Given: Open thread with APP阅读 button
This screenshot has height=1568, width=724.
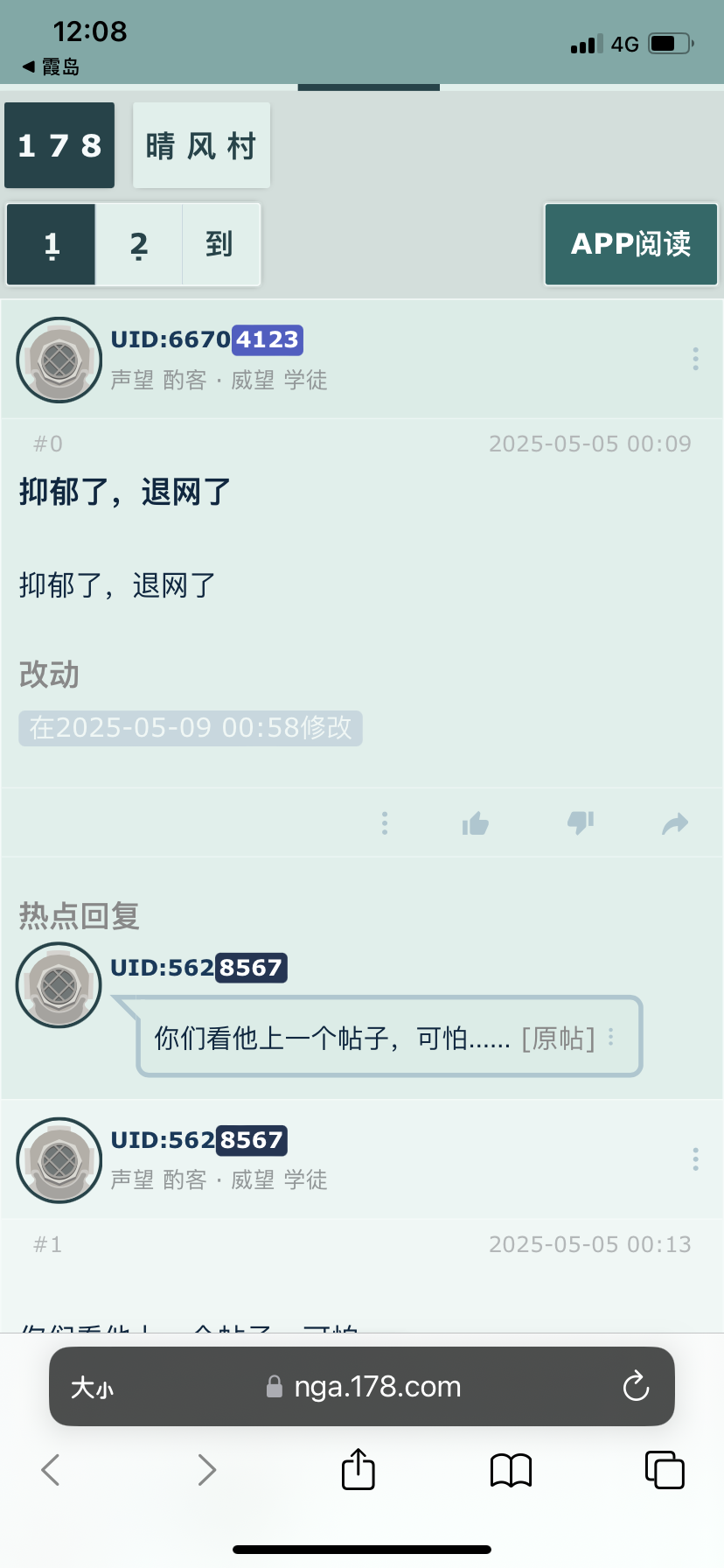Looking at the screenshot, I should [630, 244].
